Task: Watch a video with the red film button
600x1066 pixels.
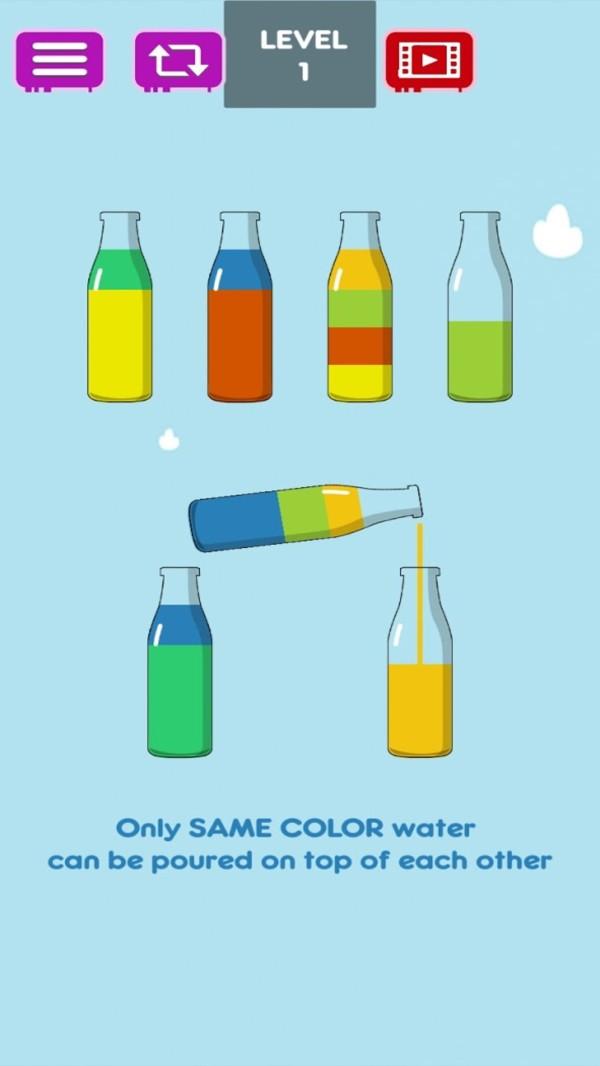Action: click(429, 60)
